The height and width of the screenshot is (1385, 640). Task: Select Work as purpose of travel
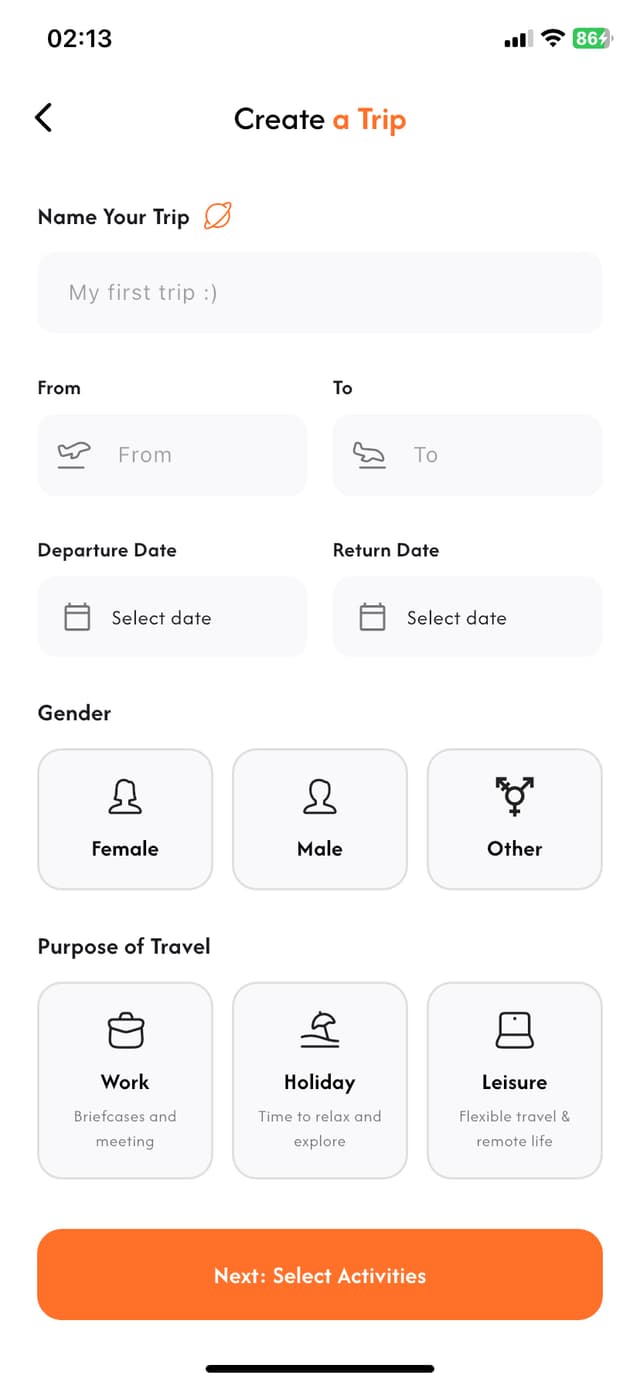point(125,1080)
